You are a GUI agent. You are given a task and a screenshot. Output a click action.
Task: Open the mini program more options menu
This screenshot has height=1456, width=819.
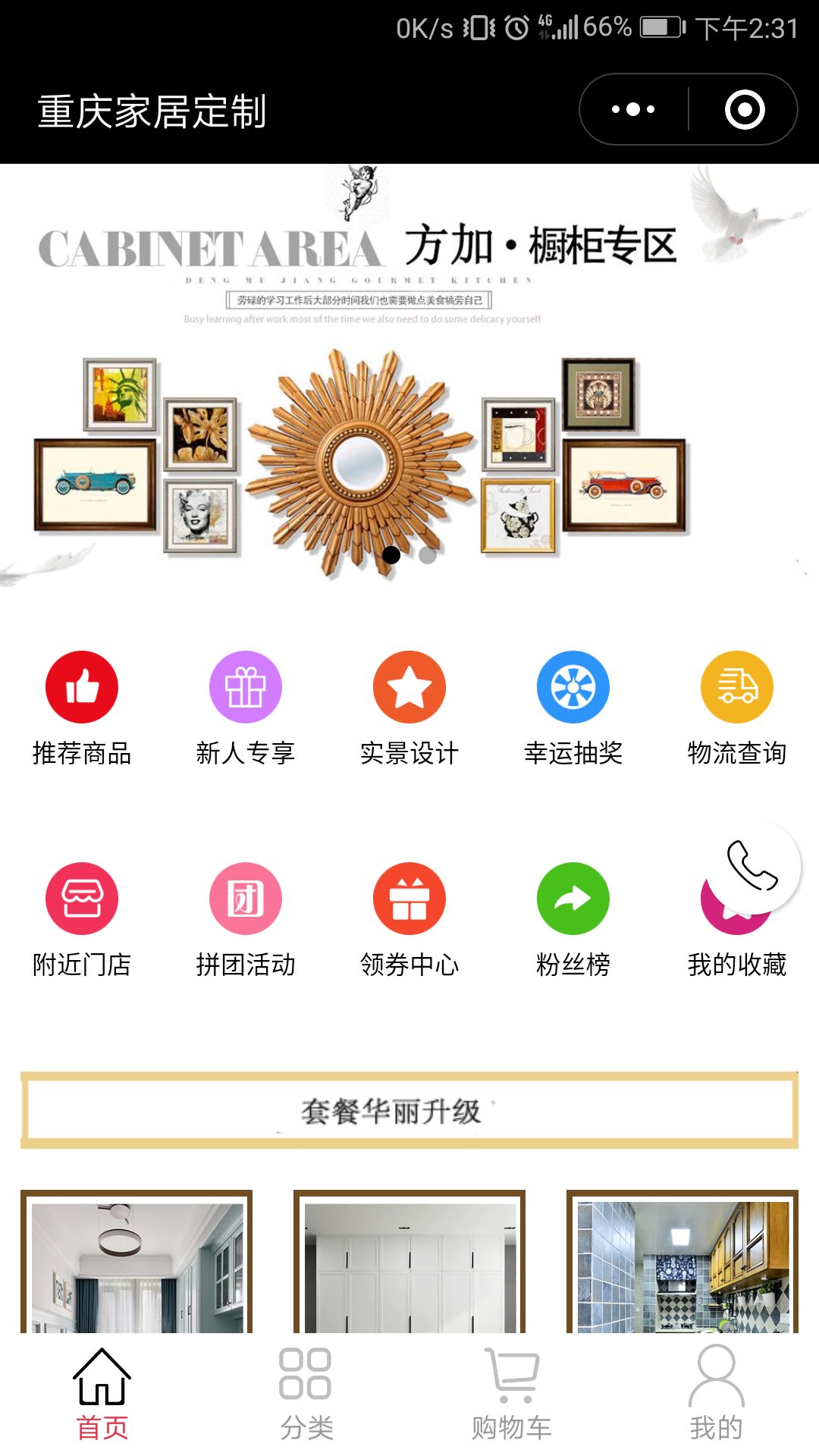pos(634,109)
